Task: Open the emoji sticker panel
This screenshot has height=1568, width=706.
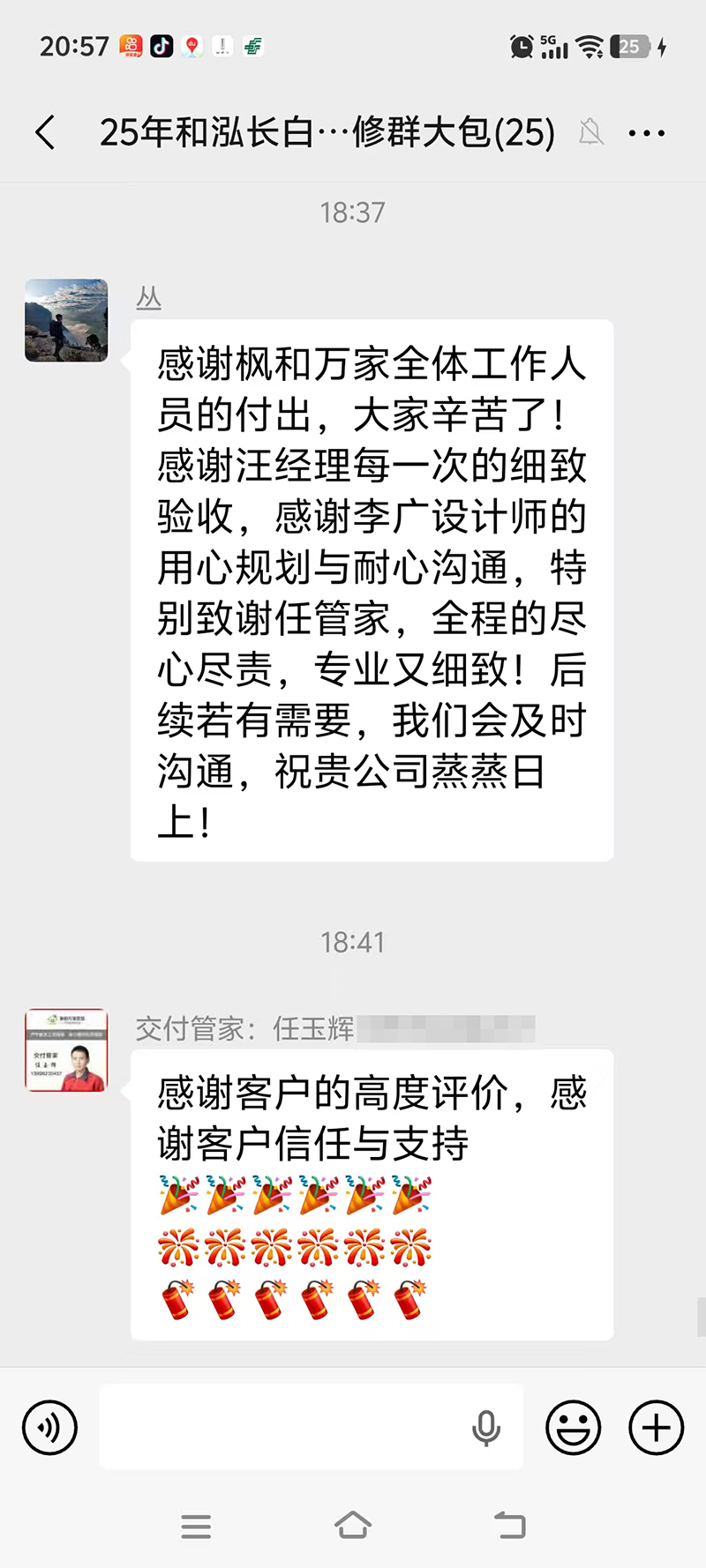Action: (574, 1428)
